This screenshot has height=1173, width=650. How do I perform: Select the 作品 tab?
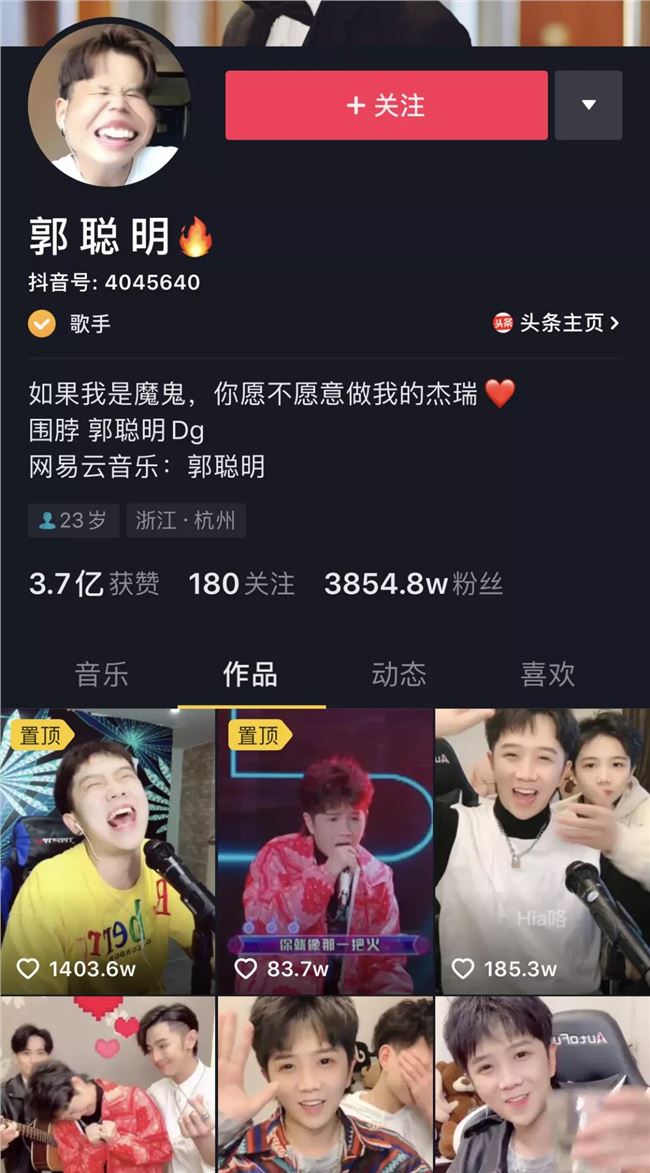pyautogui.click(x=250, y=674)
